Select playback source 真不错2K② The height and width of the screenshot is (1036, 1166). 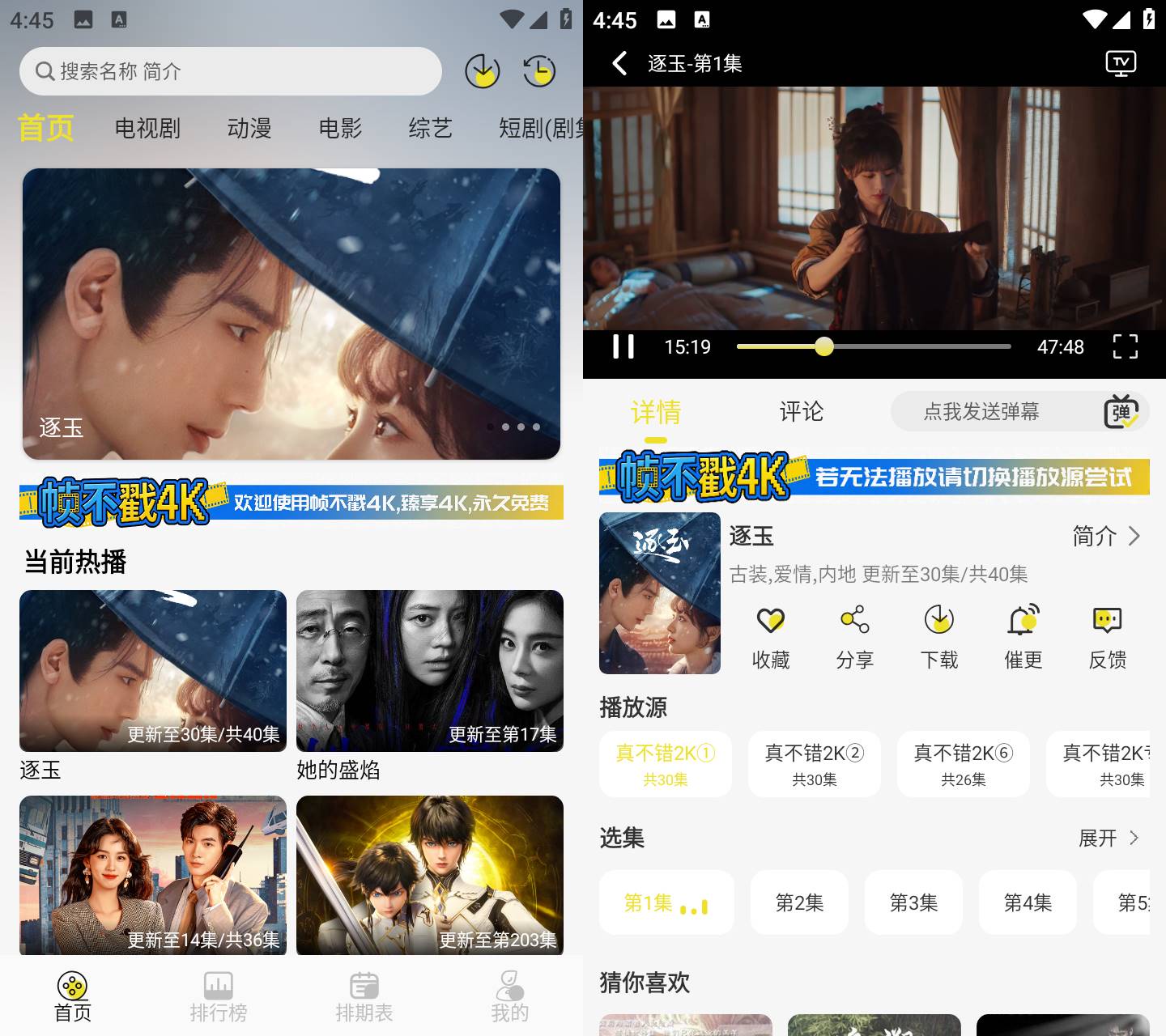(815, 764)
